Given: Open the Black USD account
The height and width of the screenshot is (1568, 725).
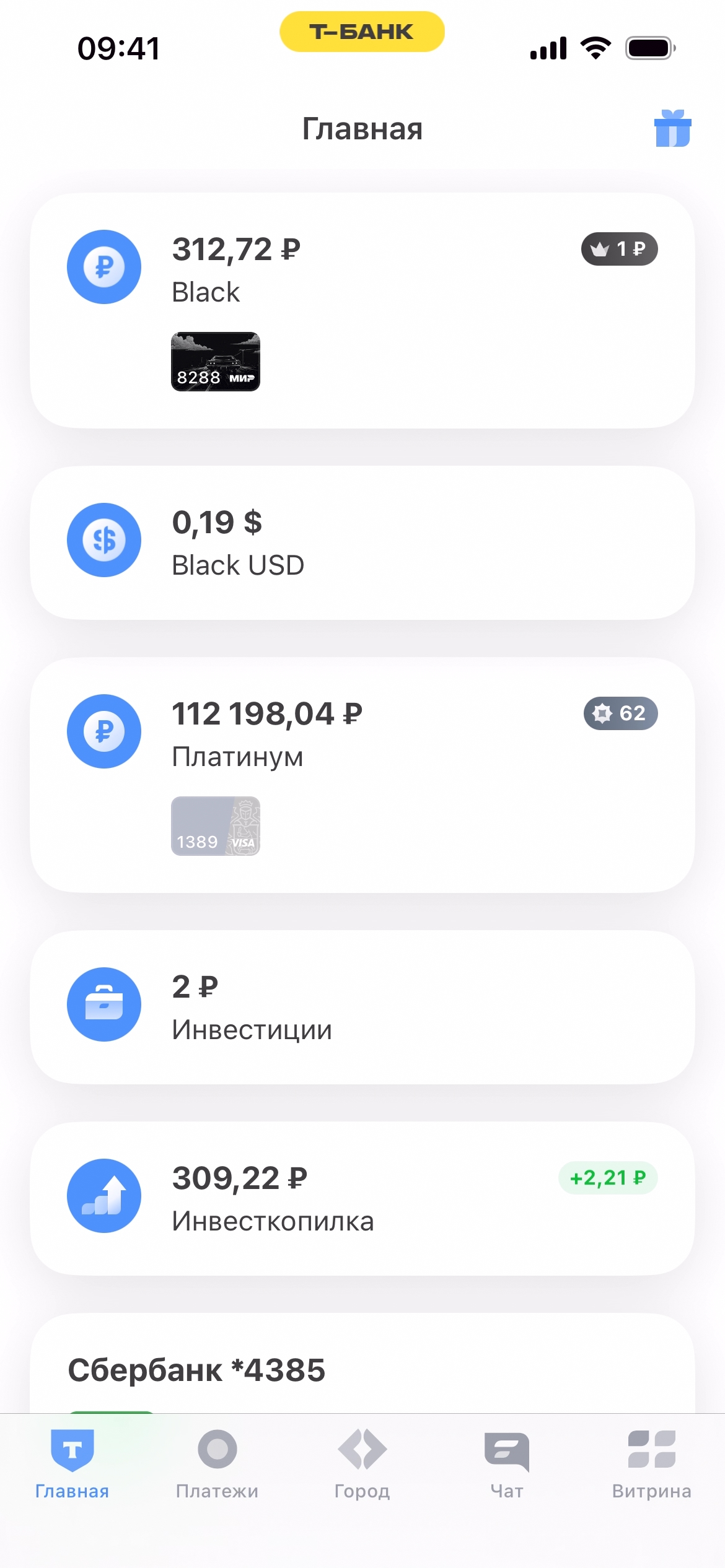Looking at the screenshot, I should coord(362,542).
